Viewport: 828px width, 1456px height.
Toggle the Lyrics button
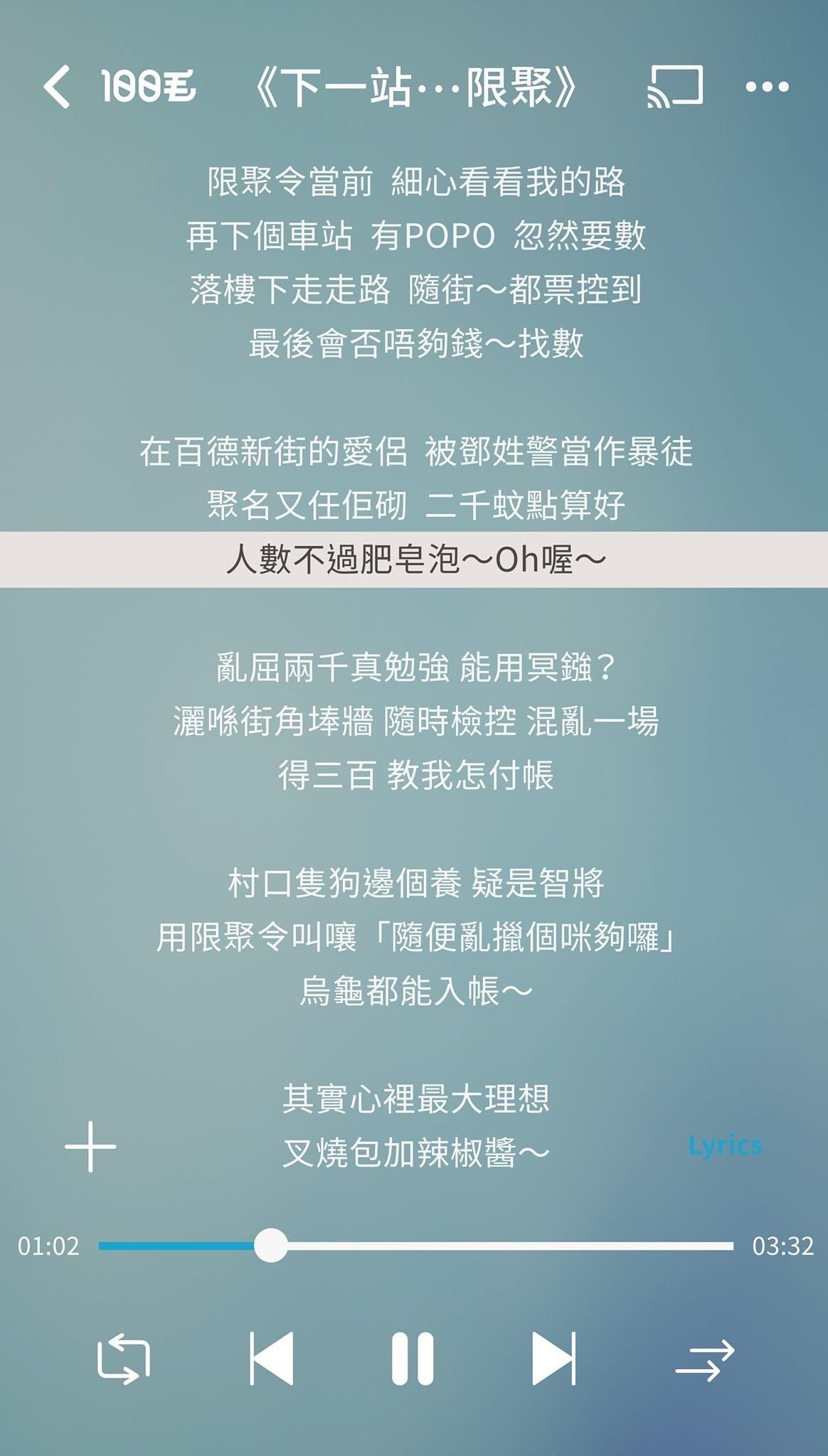(x=725, y=1145)
